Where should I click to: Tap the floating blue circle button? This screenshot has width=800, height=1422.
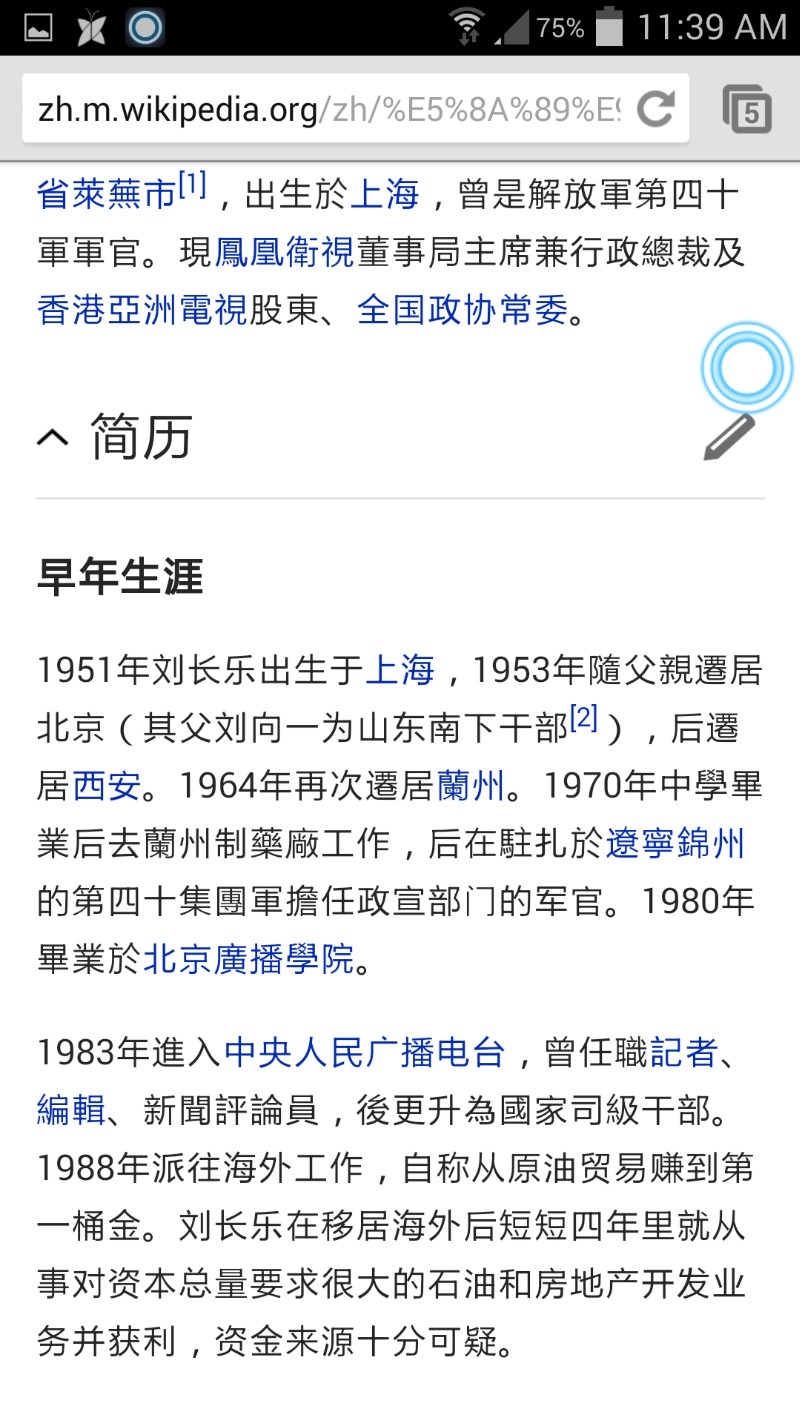coord(746,369)
